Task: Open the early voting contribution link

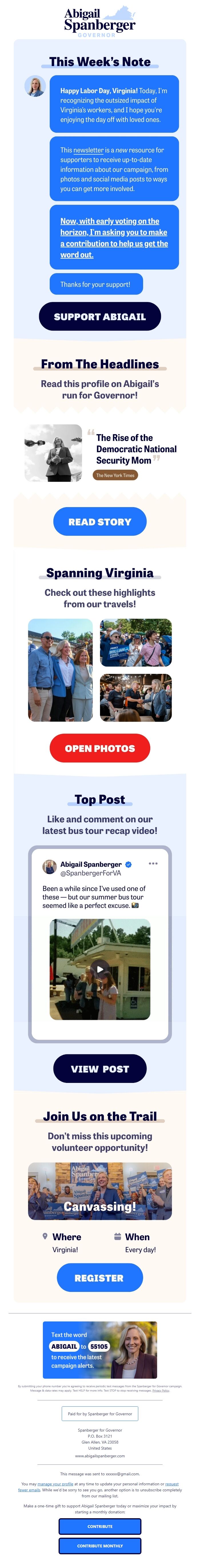Action: click(114, 237)
